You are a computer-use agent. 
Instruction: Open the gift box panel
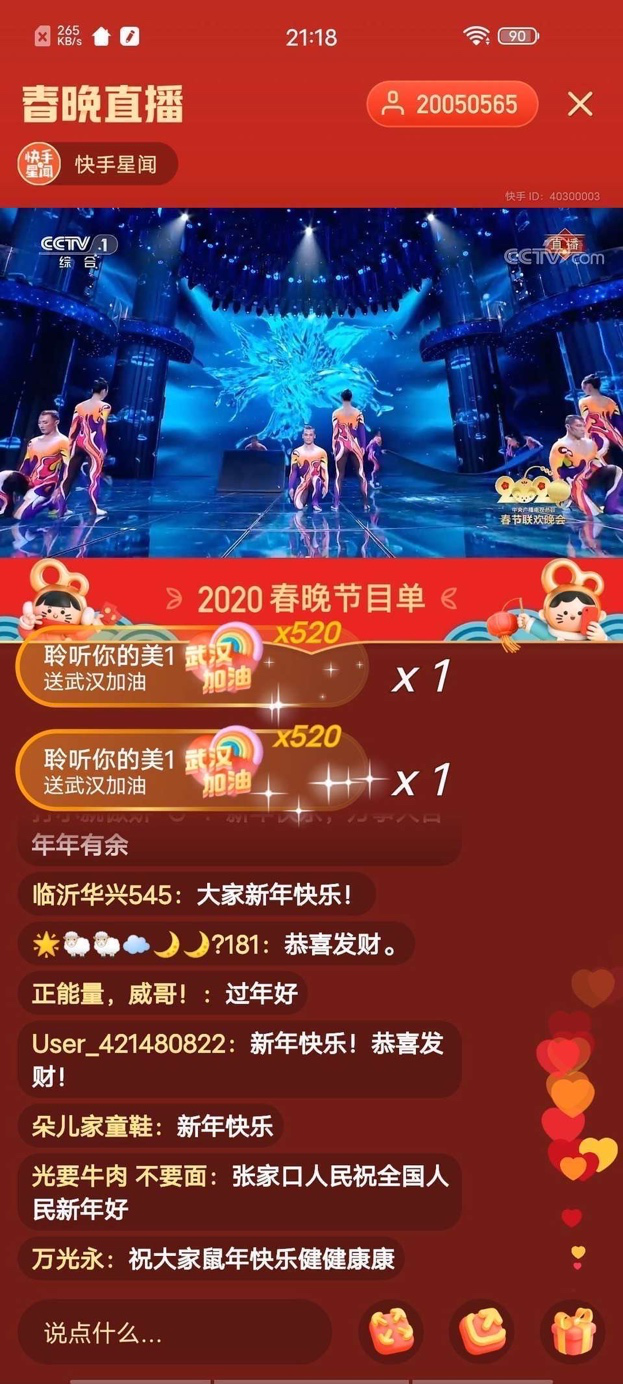(x=572, y=1331)
